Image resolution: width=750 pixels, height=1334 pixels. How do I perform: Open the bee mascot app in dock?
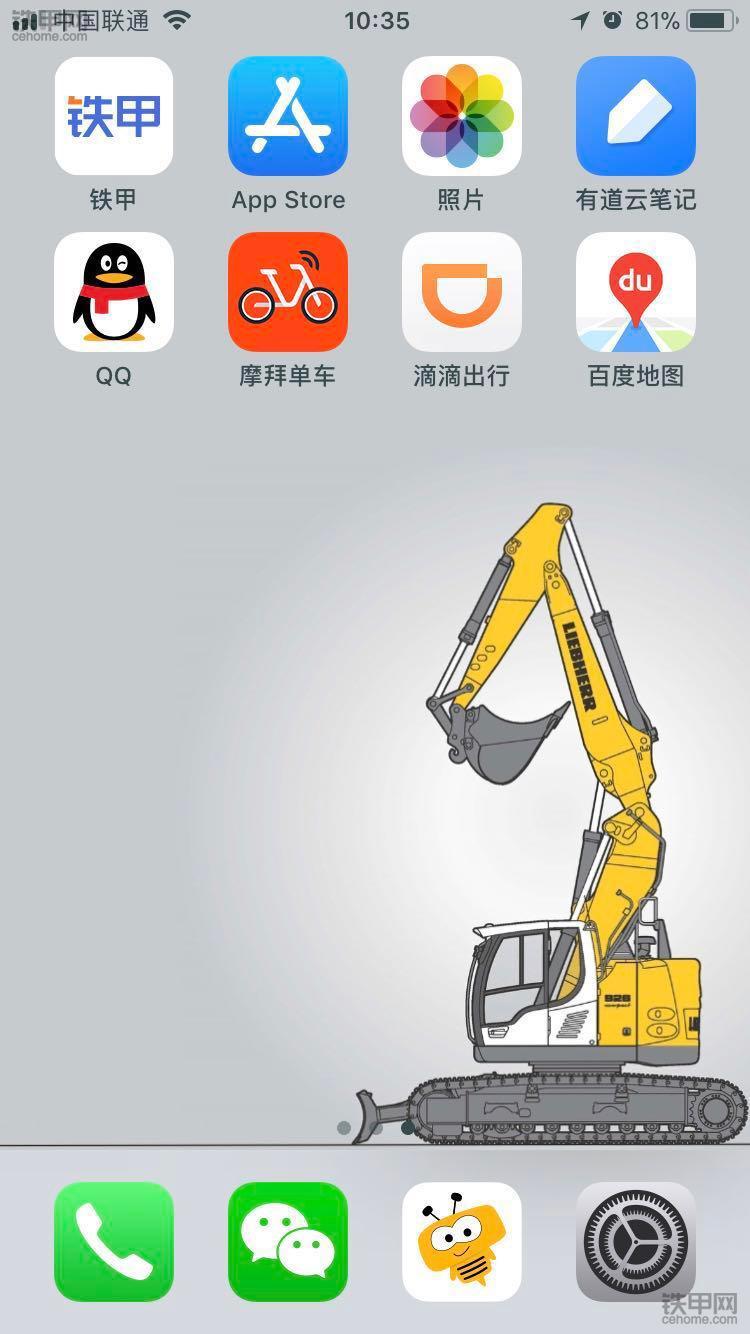click(461, 1241)
